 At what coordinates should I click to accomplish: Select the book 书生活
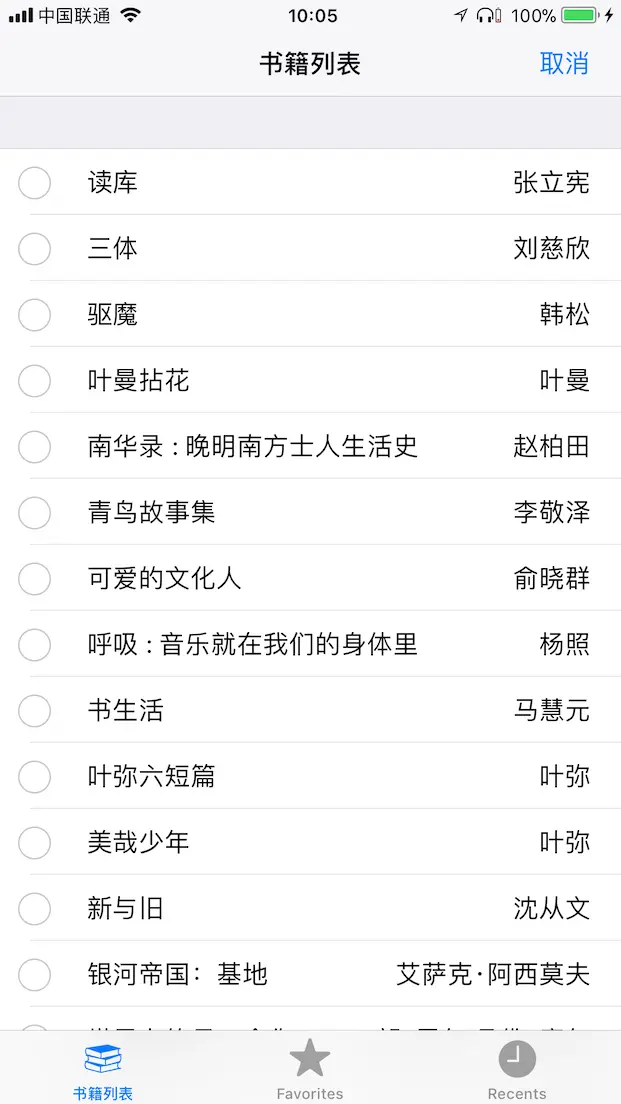[x=35, y=711]
